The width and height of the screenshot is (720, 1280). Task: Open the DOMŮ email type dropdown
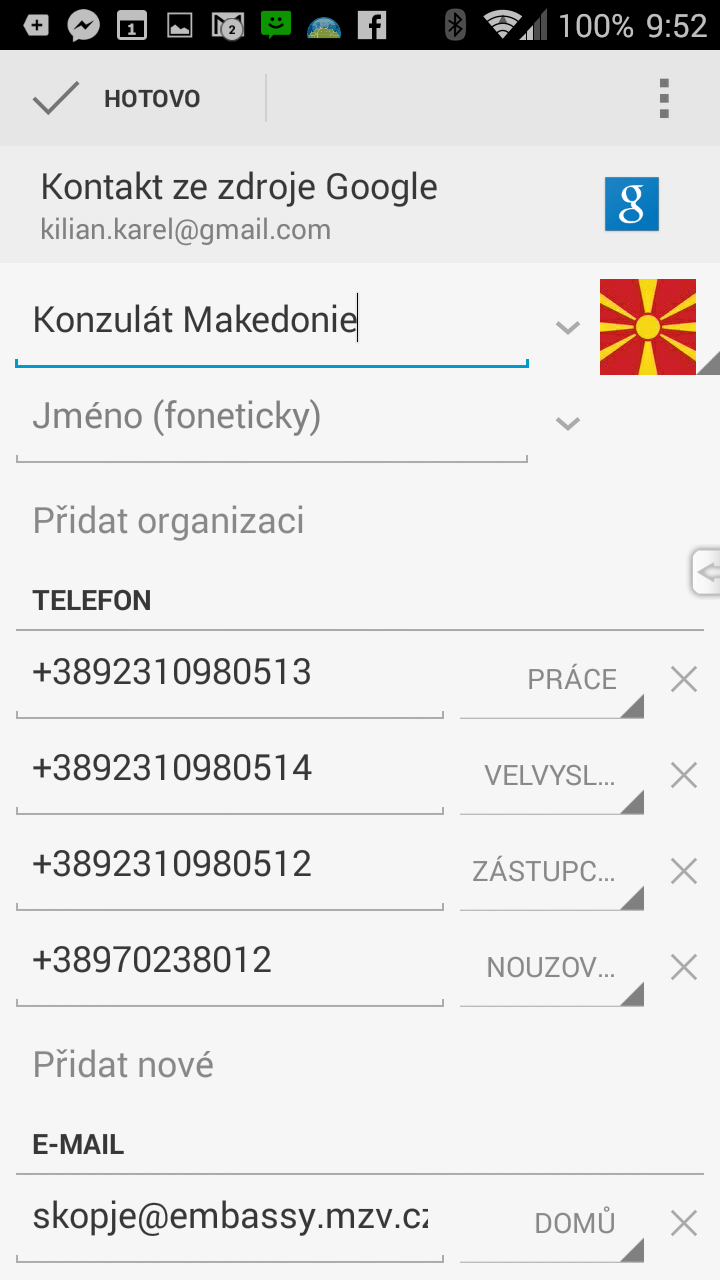pyautogui.click(x=552, y=1224)
